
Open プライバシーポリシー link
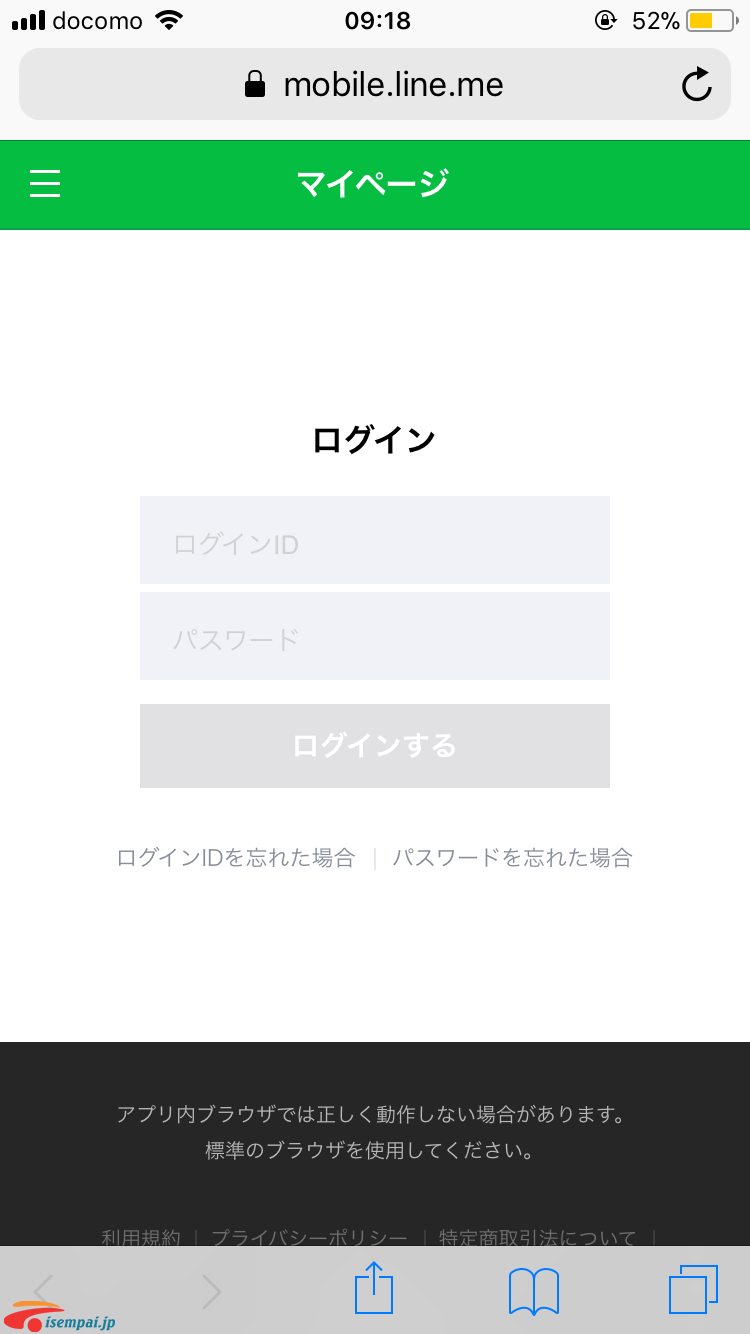click(x=309, y=1238)
